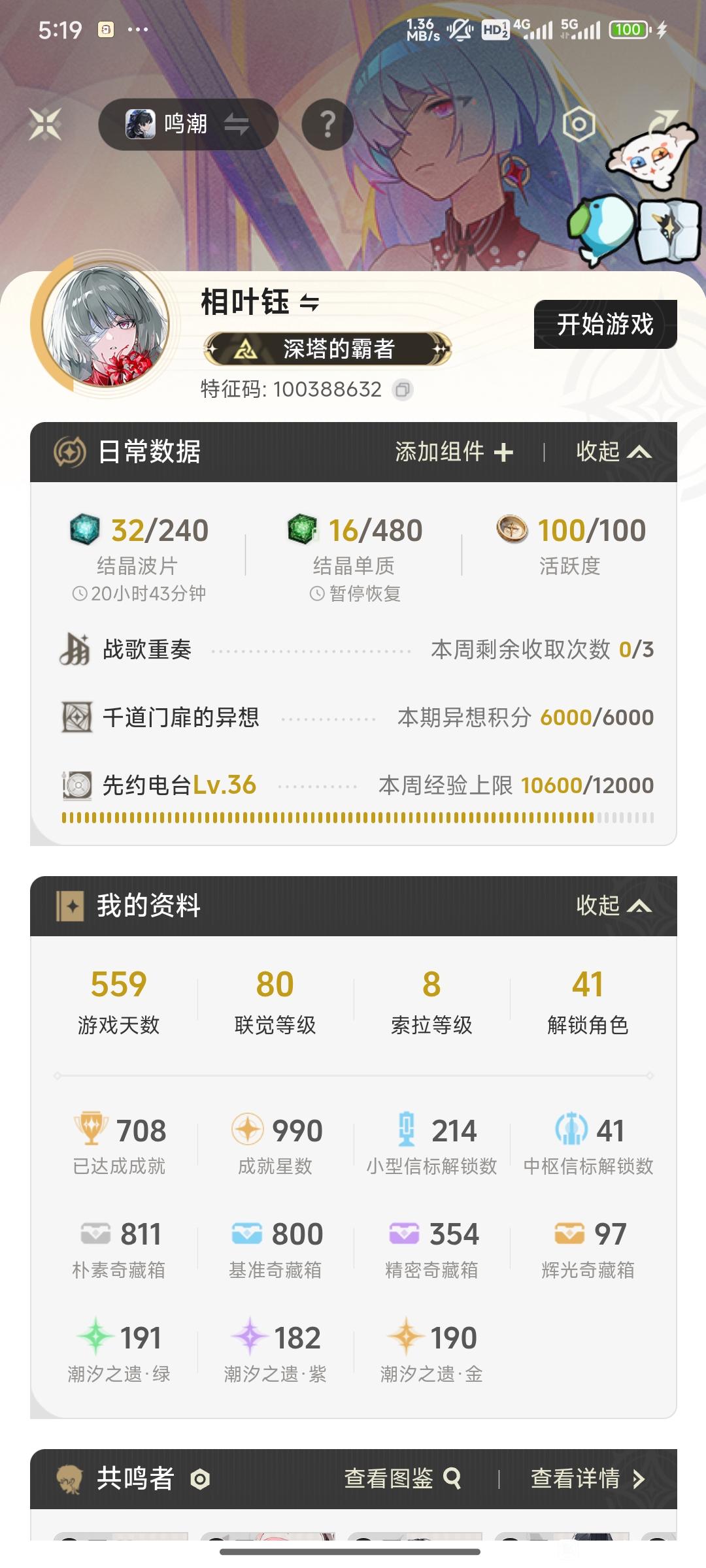Open 查看图鉴 for resonators
The image size is (706, 1568).
pyautogui.click(x=403, y=1478)
